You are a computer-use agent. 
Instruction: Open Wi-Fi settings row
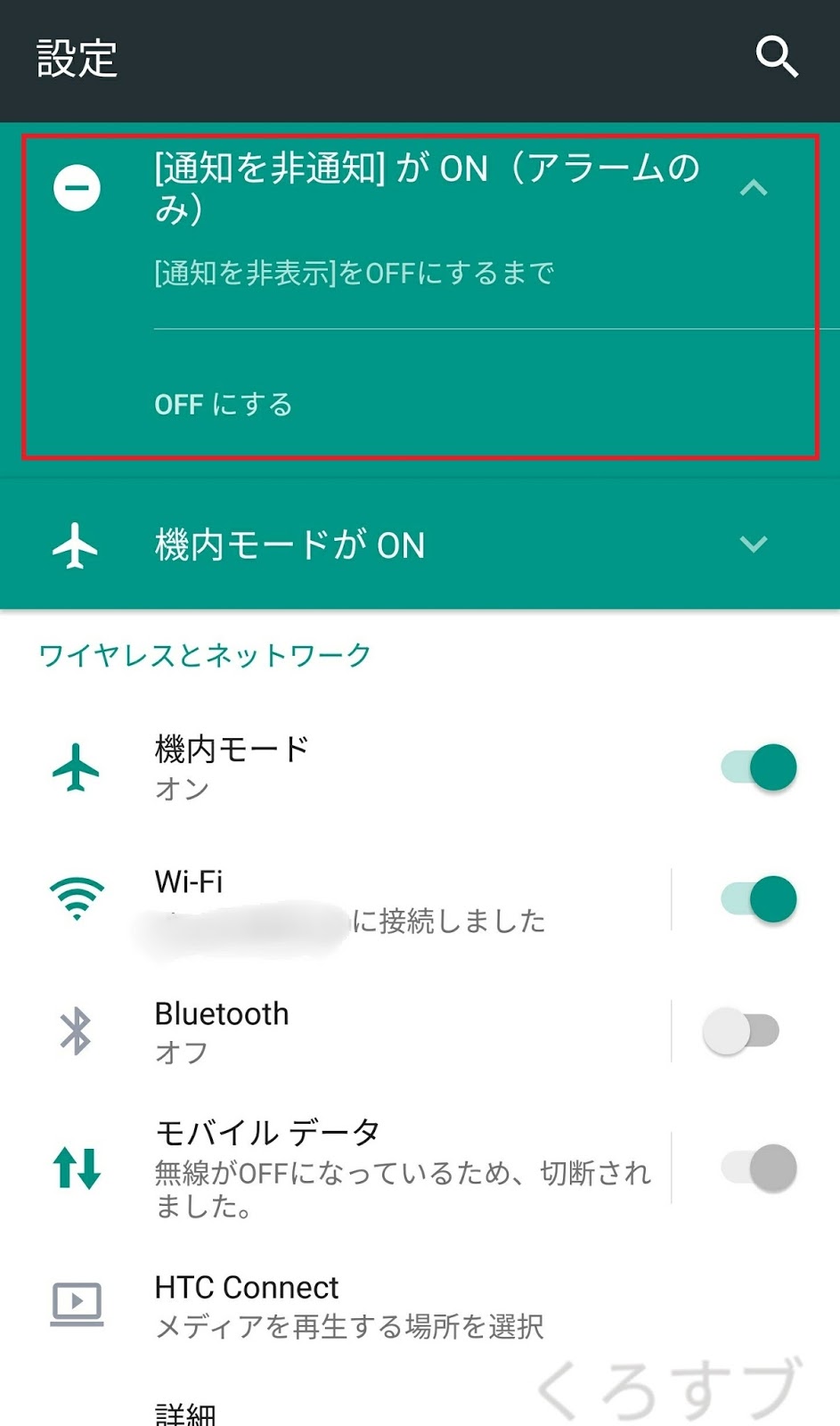(x=356, y=900)
